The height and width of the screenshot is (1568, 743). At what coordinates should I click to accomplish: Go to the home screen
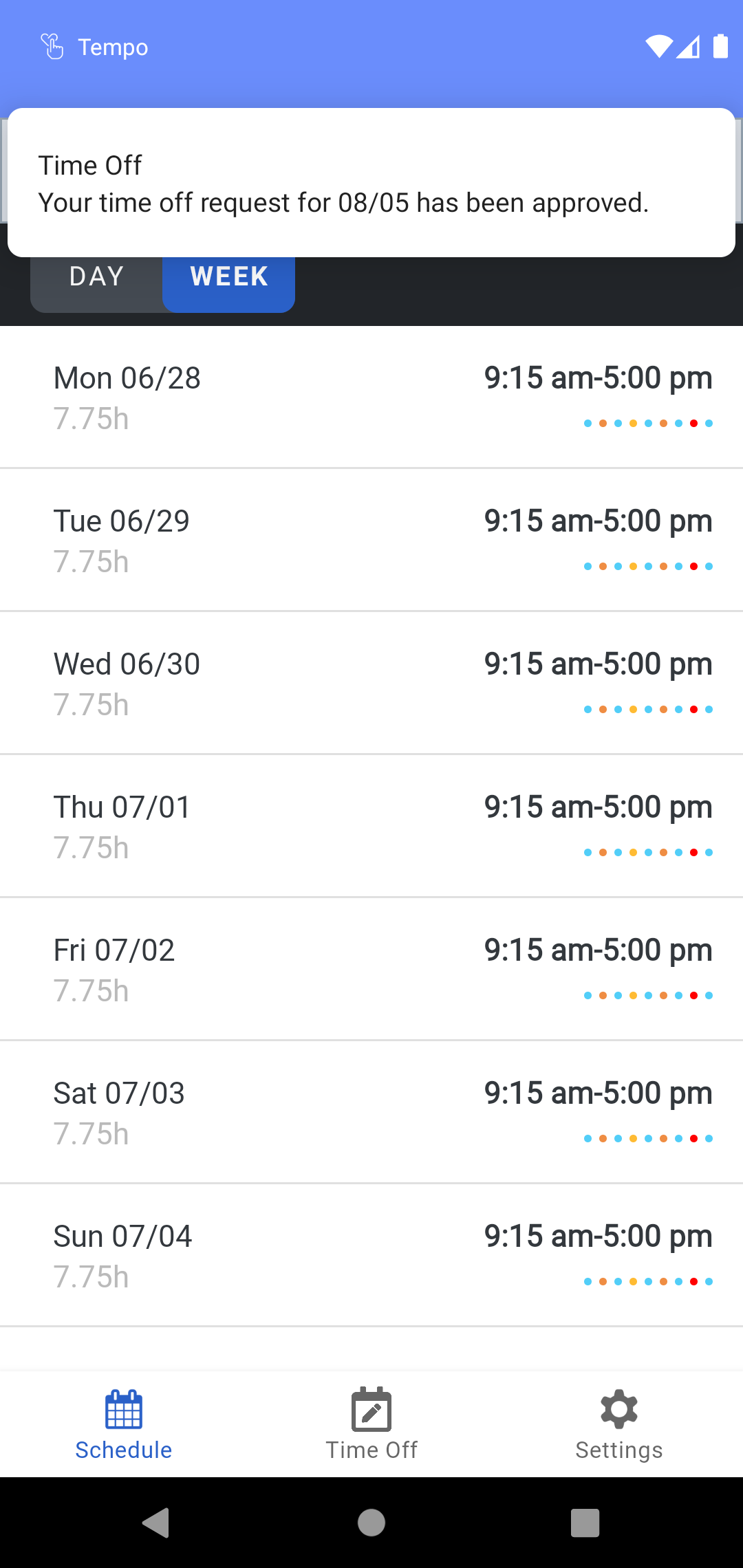(x=371, y=1523)
